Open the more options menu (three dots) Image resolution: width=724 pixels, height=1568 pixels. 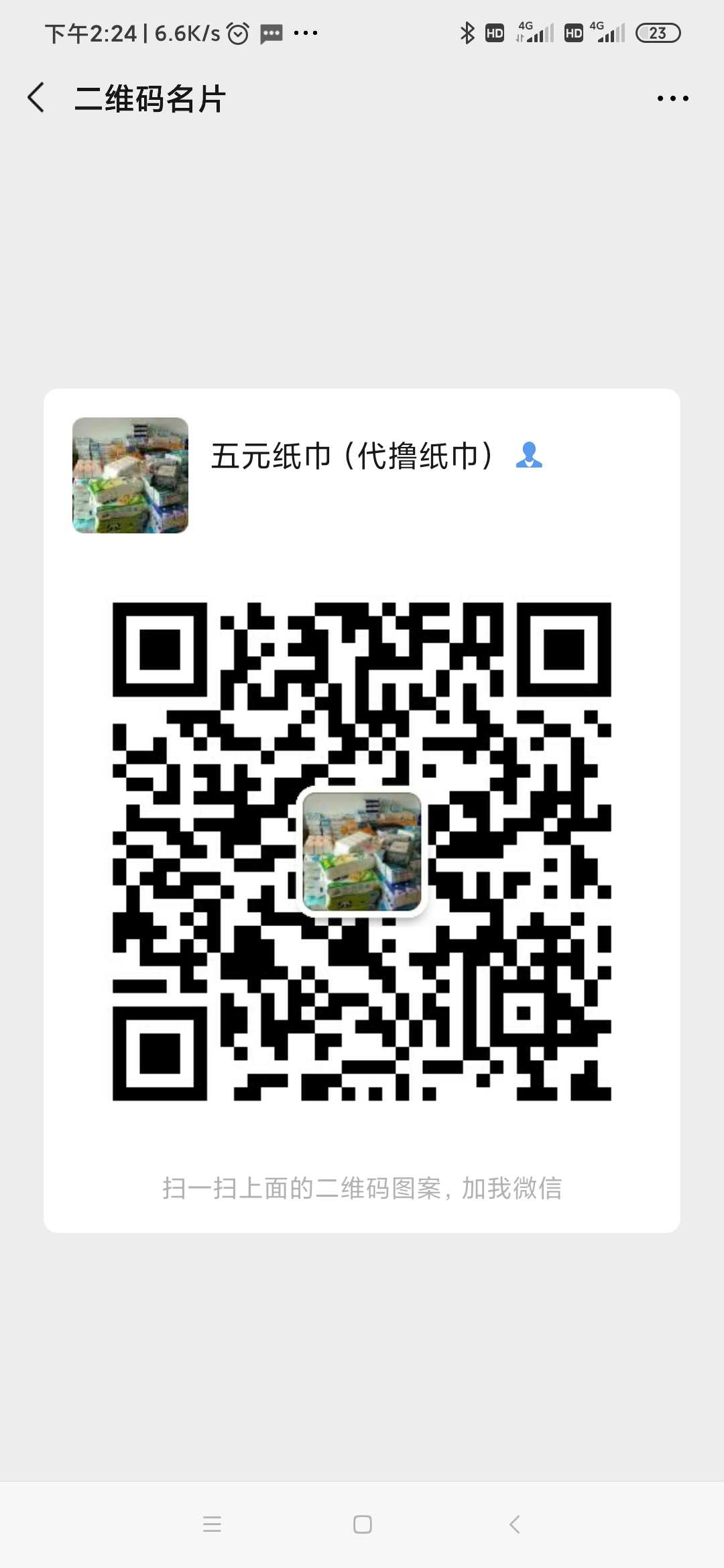tap(672, 98)
